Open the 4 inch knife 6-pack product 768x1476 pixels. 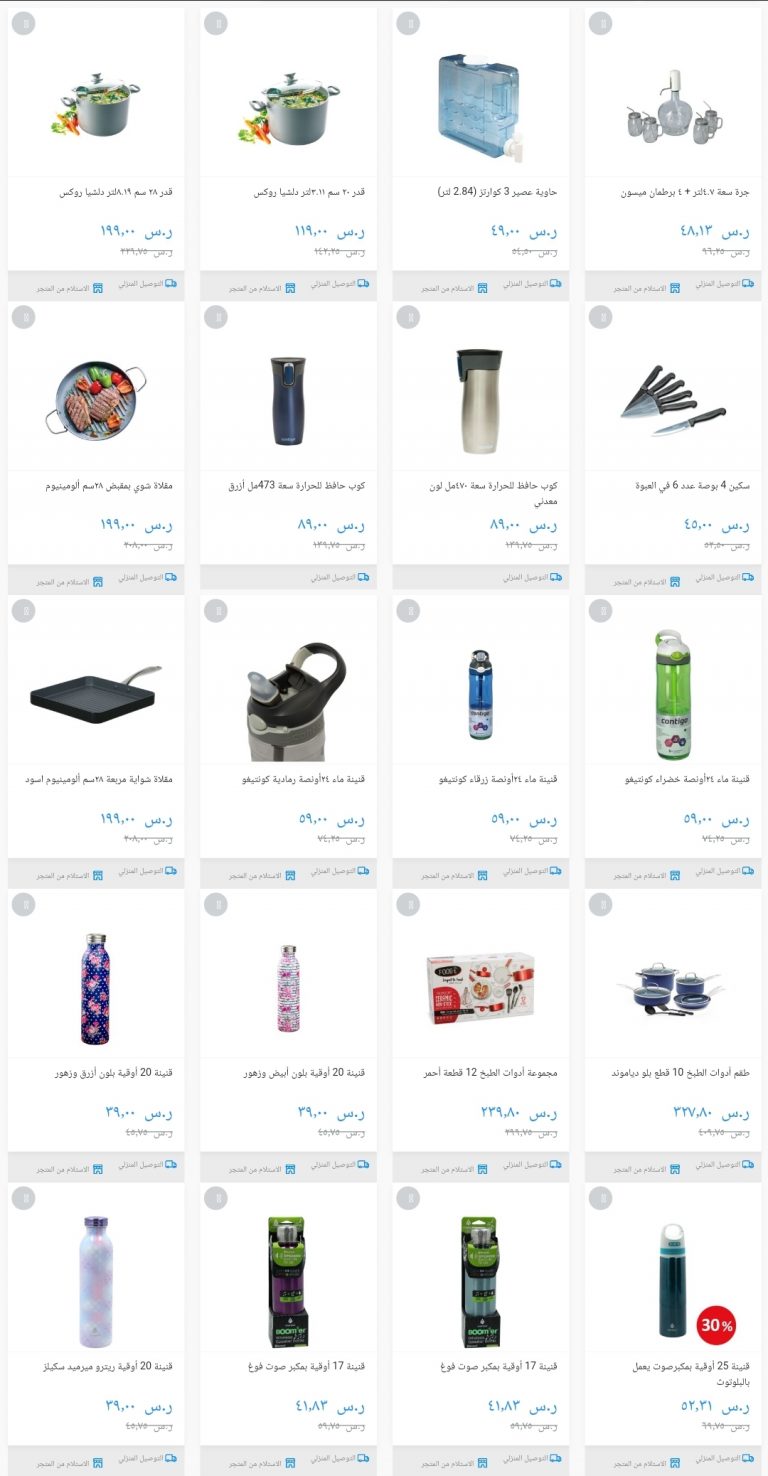pyautogui.click(x=673, y=446)
